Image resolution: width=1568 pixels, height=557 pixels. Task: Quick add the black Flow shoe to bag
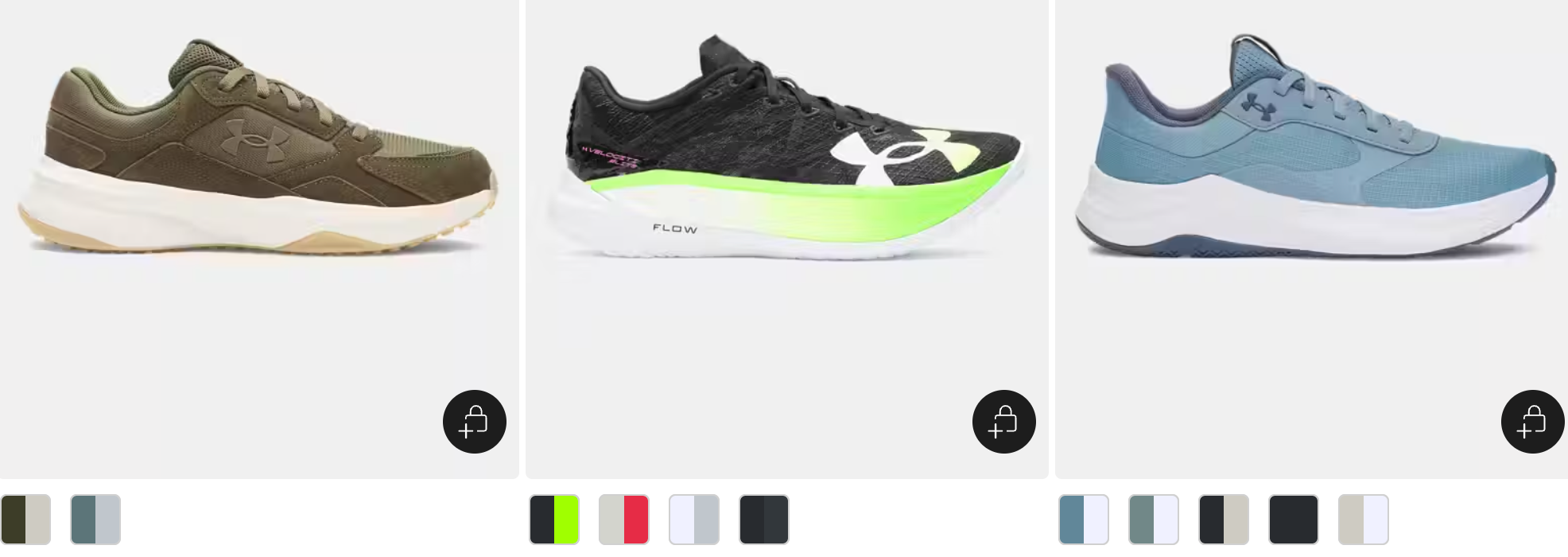1004,422
